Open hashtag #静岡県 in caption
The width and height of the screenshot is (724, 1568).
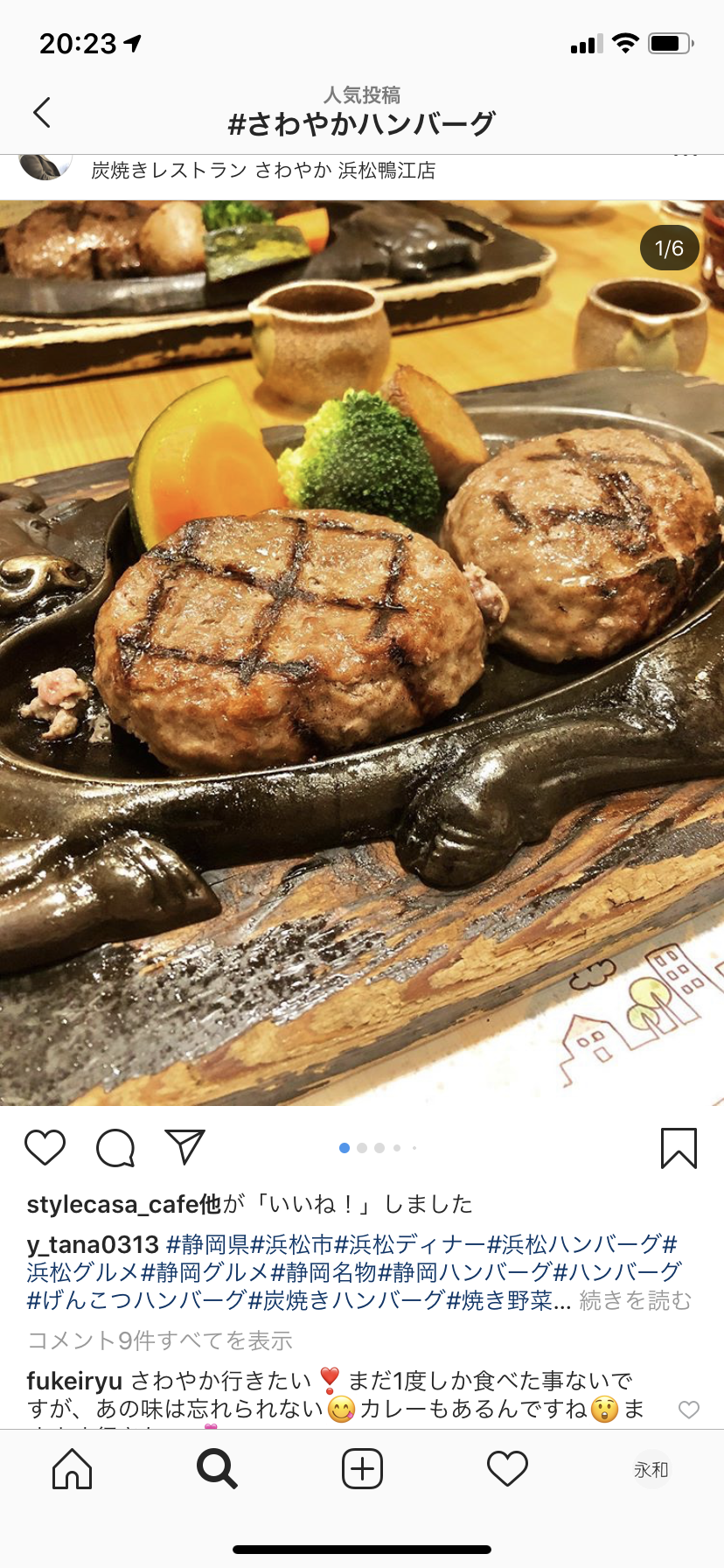point(207,1244)
